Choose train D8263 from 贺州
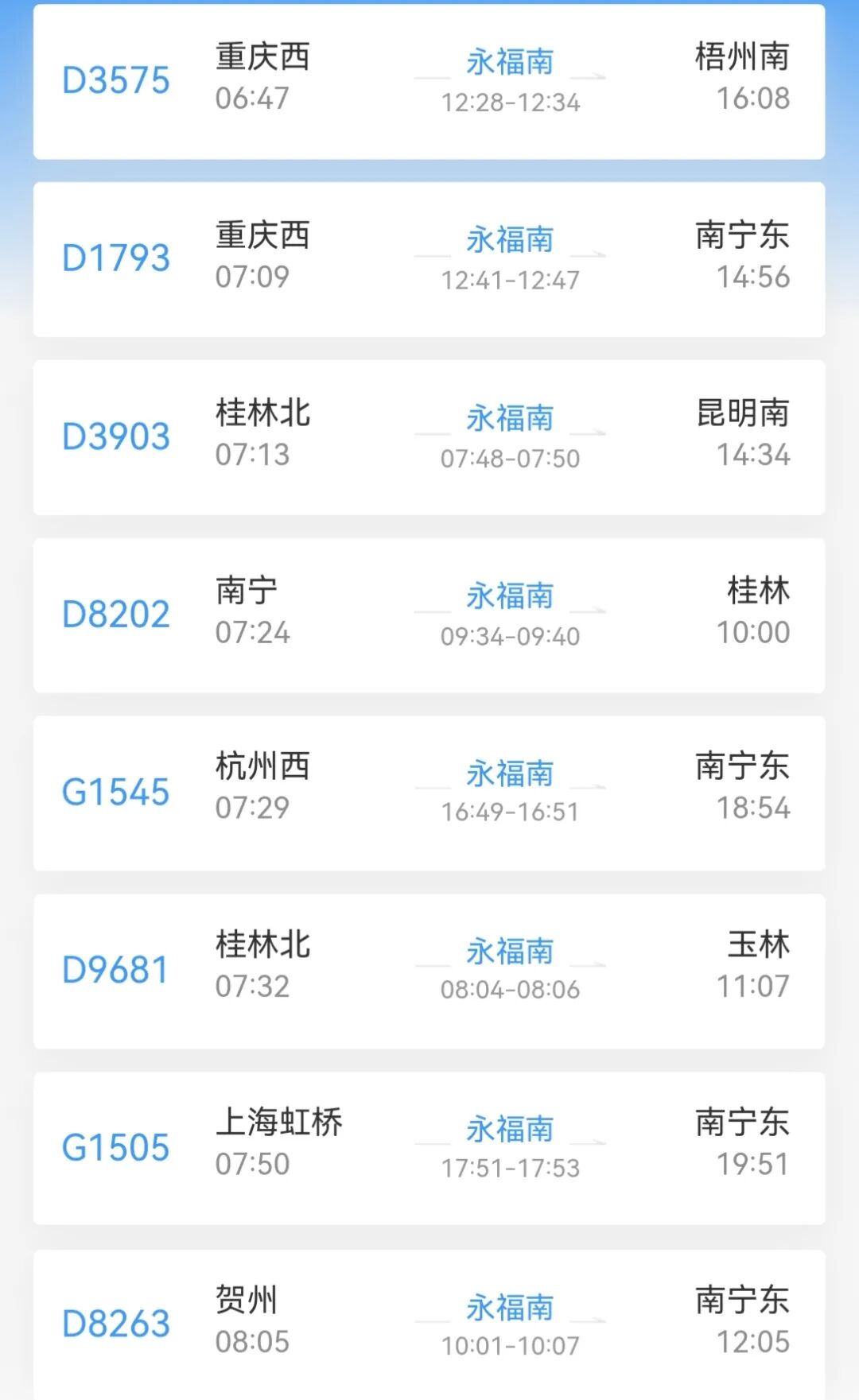The height and width of the screenshot is (1400, 859). pyautogui.click(x=429, y=1324)
